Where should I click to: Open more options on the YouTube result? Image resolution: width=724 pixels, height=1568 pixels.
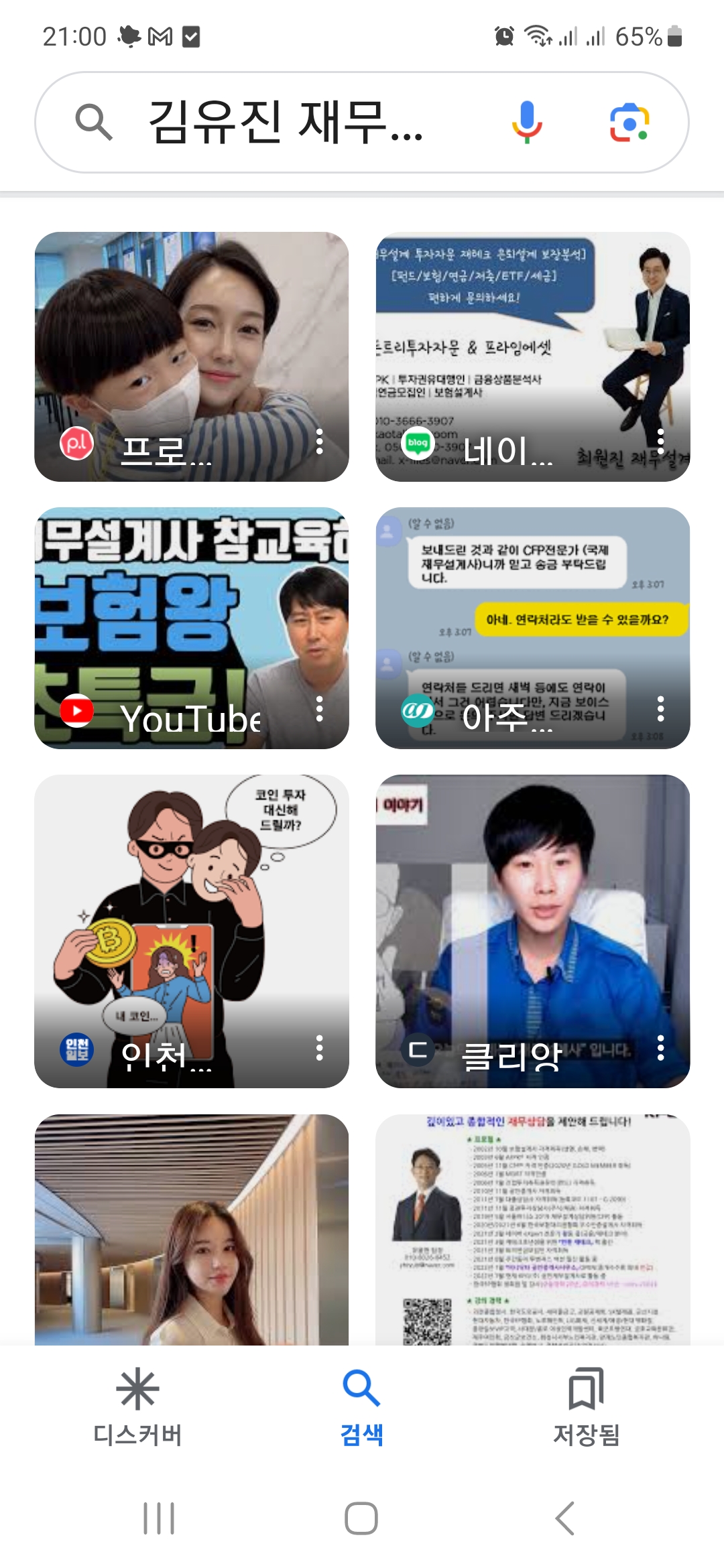pyautogui.click(x=320, y=709)
